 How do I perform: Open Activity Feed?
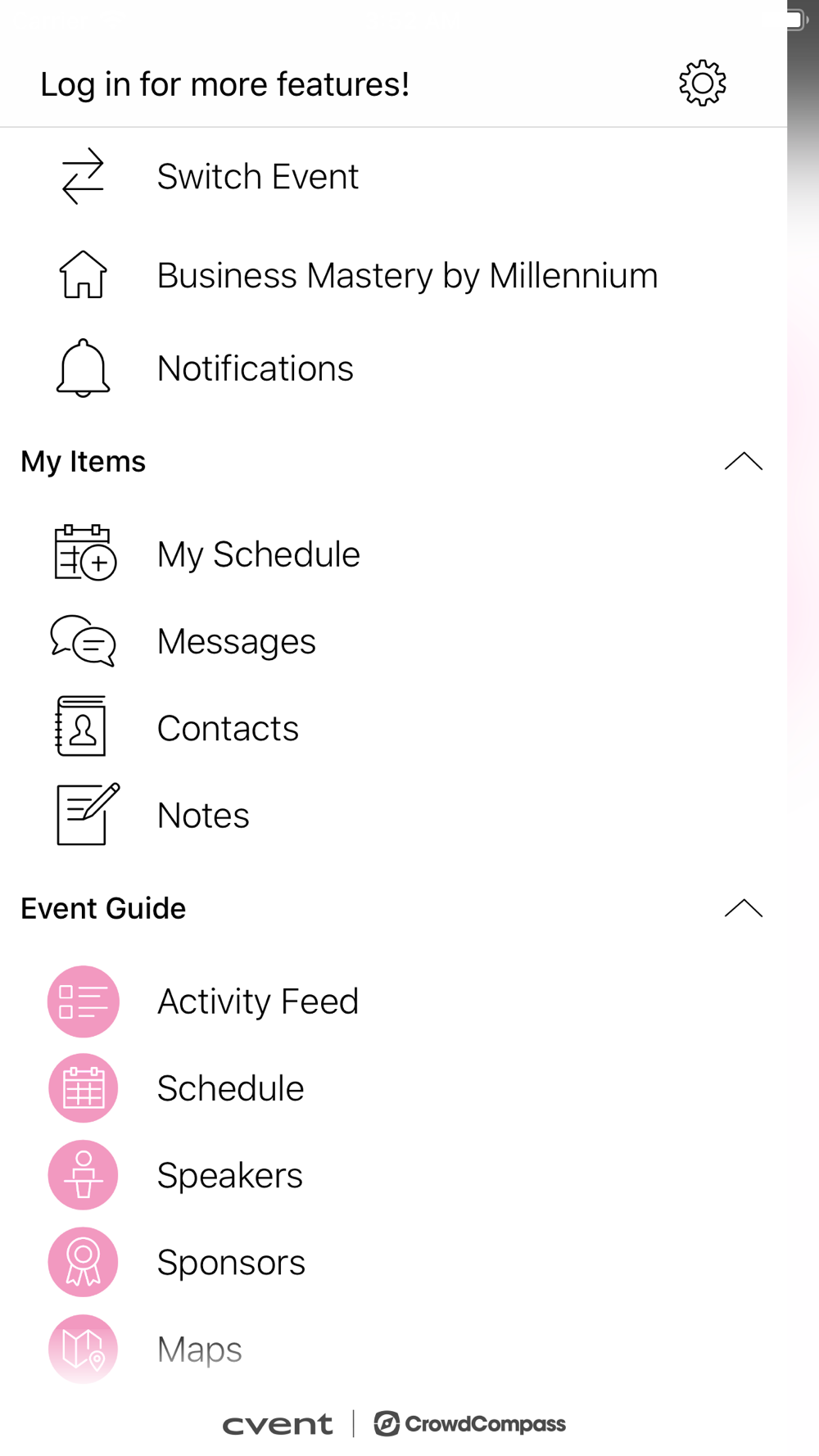coord(393,1002)
